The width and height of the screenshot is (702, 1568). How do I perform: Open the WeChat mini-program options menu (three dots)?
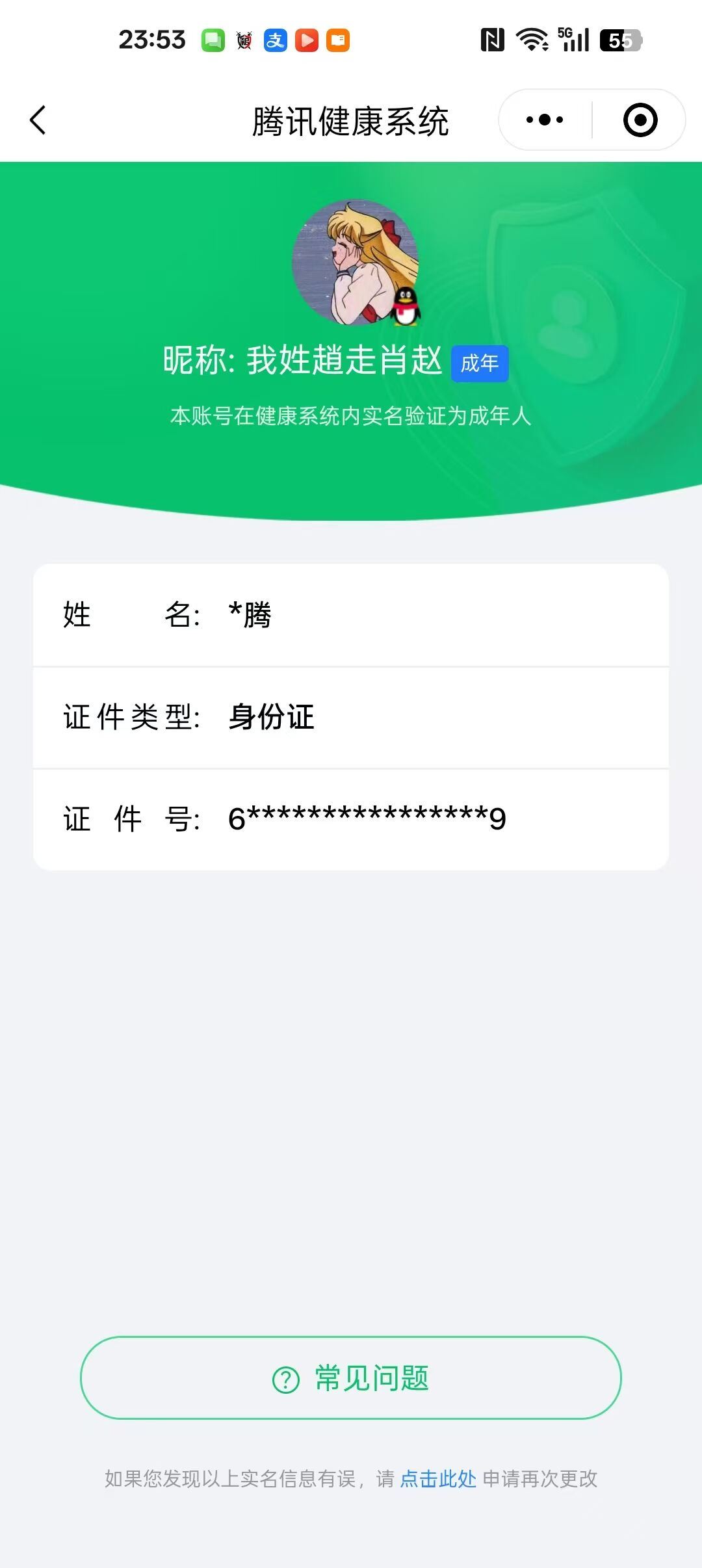(545, 120)
